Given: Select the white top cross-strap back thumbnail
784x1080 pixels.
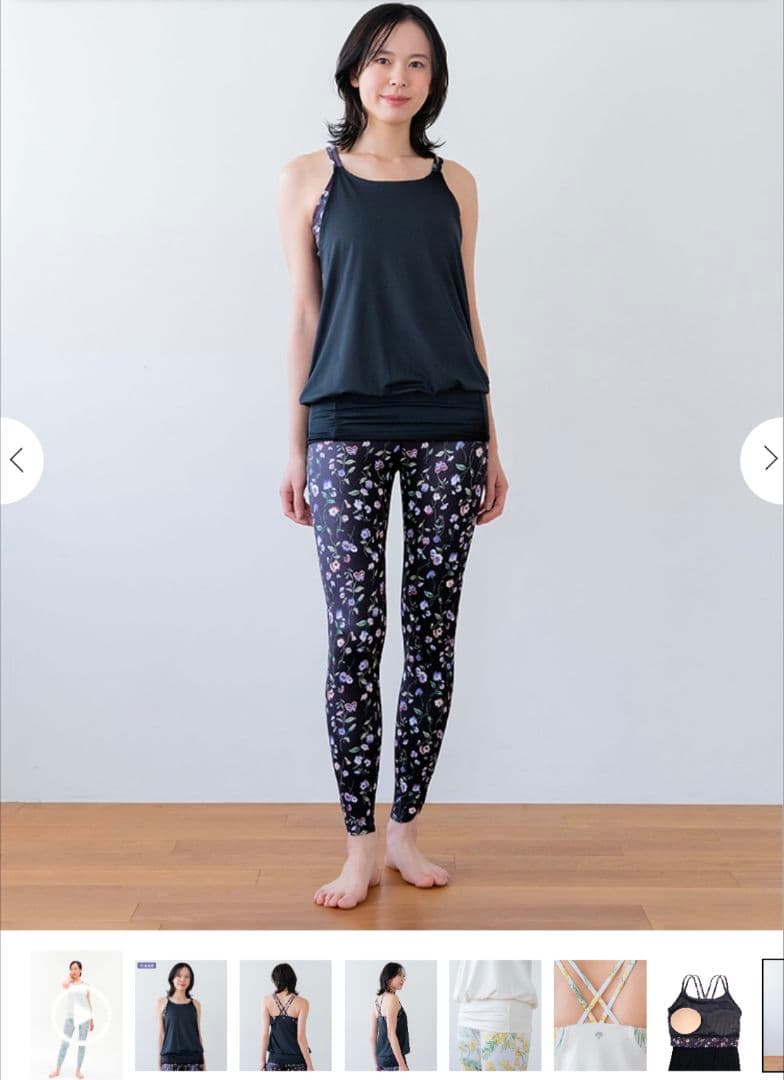Looking at the screenshot, I should tap(600, 1014).
